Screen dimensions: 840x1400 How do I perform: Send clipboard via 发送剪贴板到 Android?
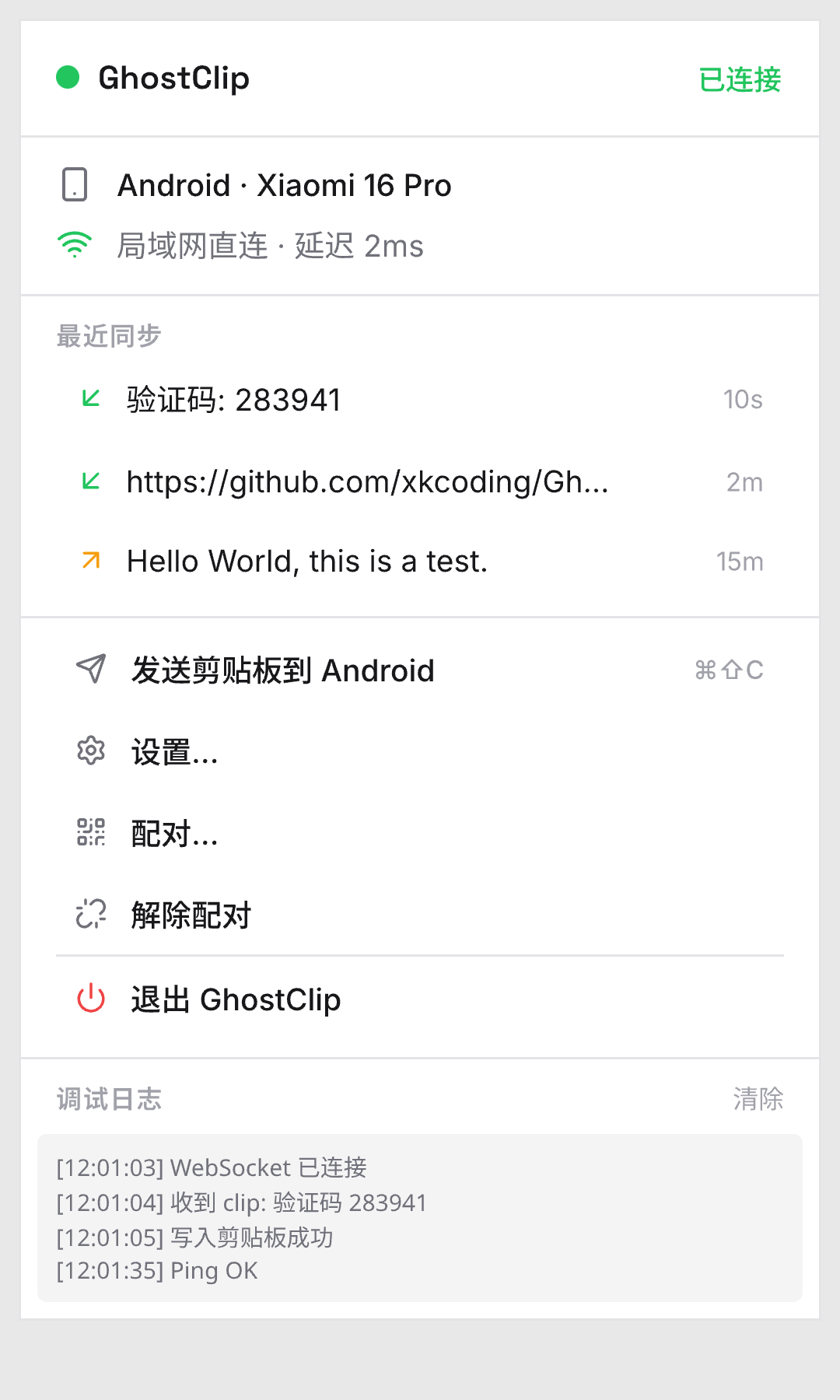(282, 670)
